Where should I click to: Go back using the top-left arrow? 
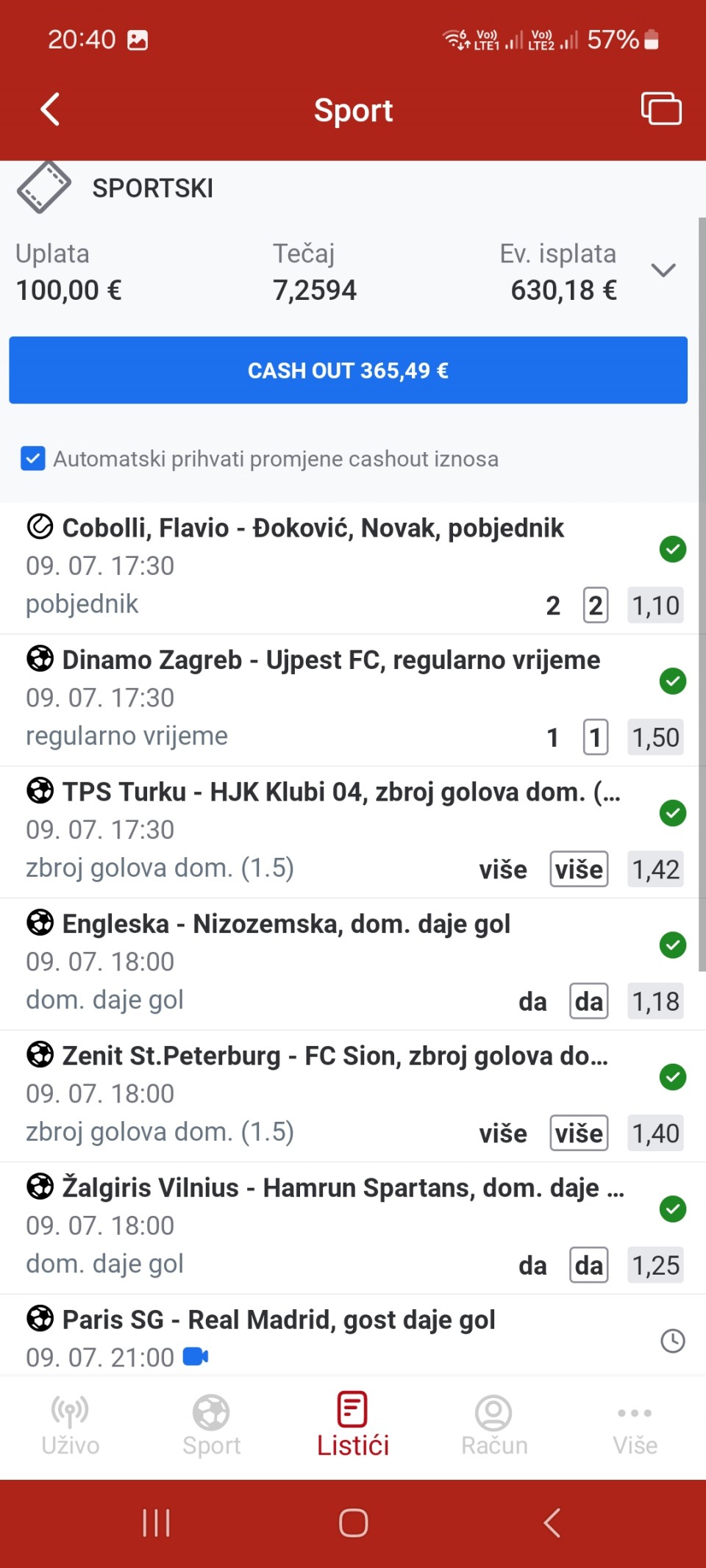[50, 110]
